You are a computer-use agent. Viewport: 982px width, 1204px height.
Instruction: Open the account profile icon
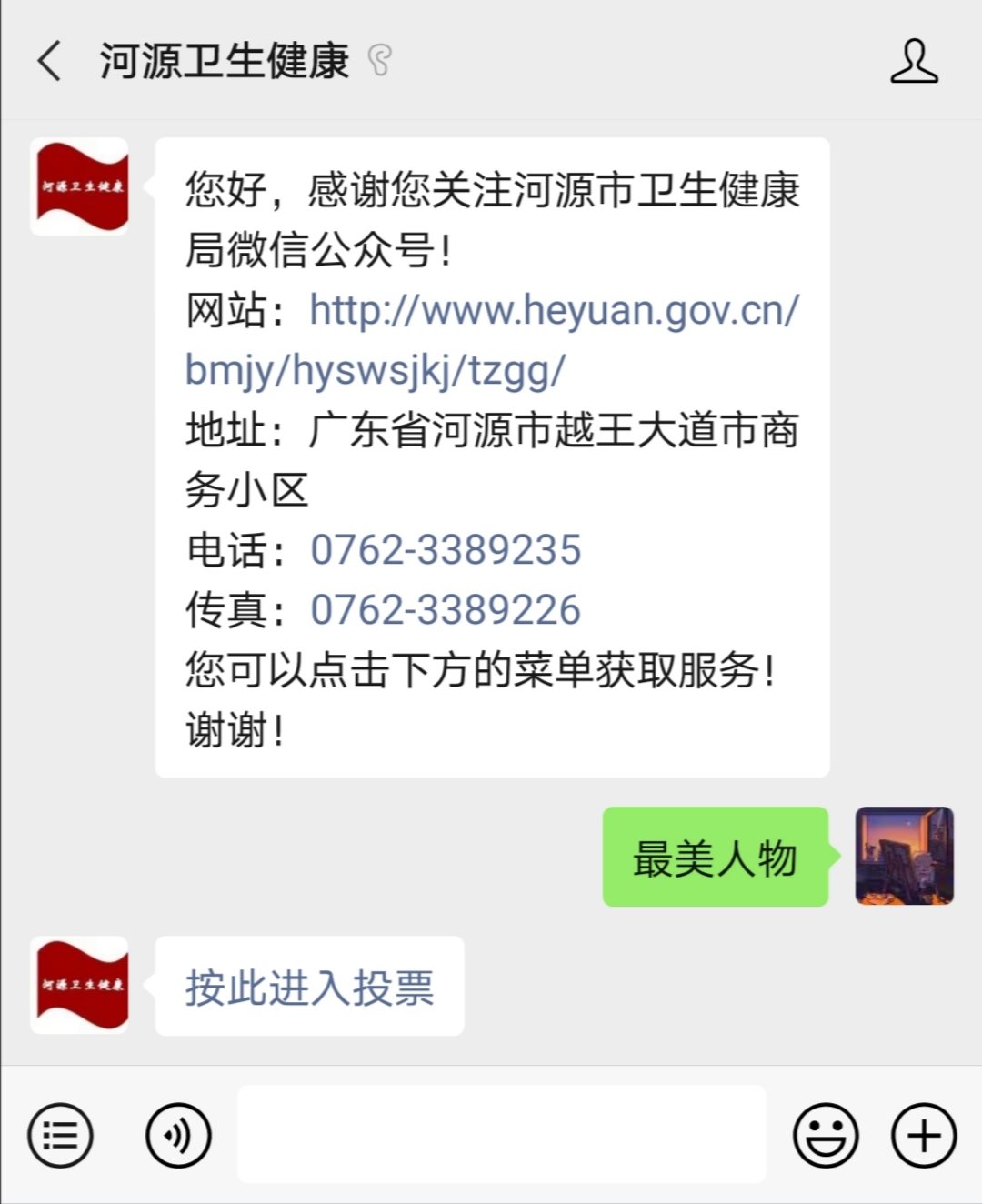pyautogui.click(x=913, y=62)
